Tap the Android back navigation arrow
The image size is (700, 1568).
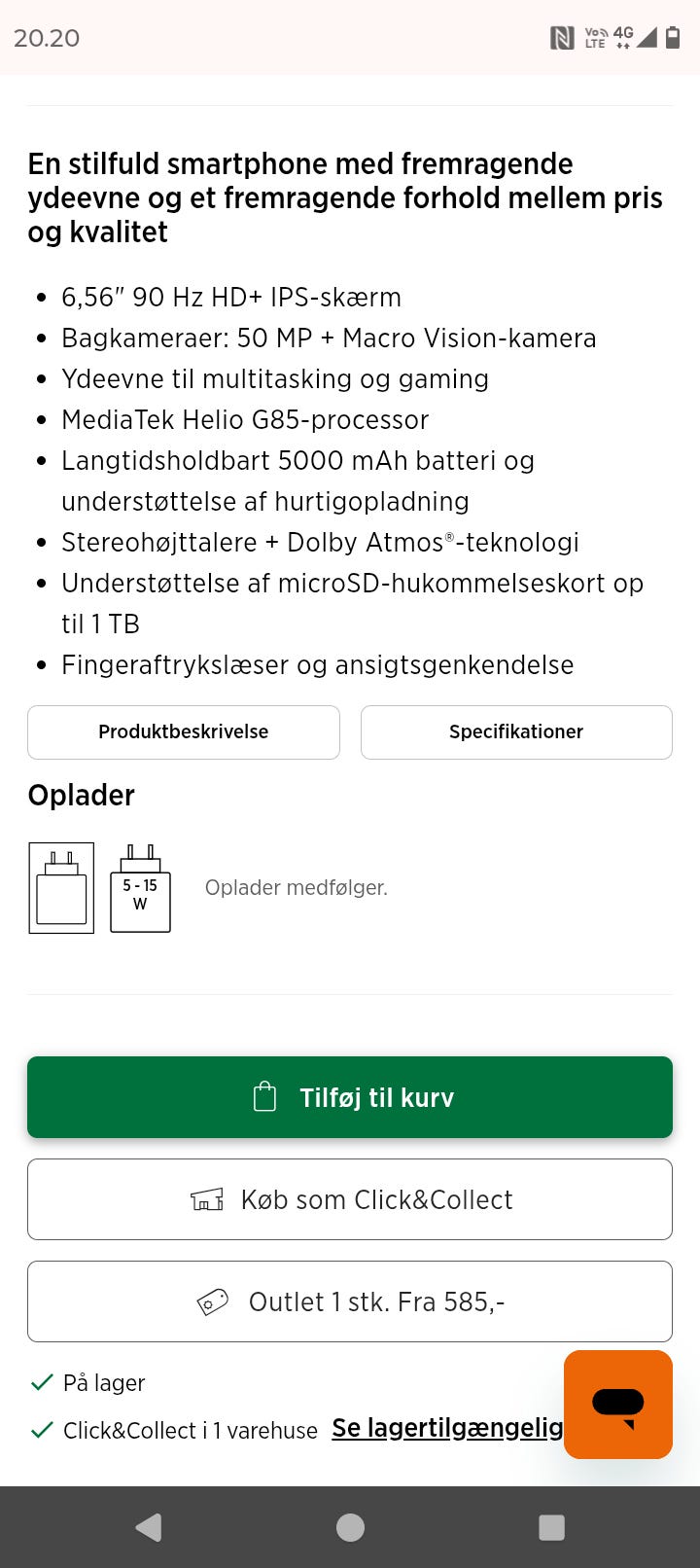(x=148, y=1526)
